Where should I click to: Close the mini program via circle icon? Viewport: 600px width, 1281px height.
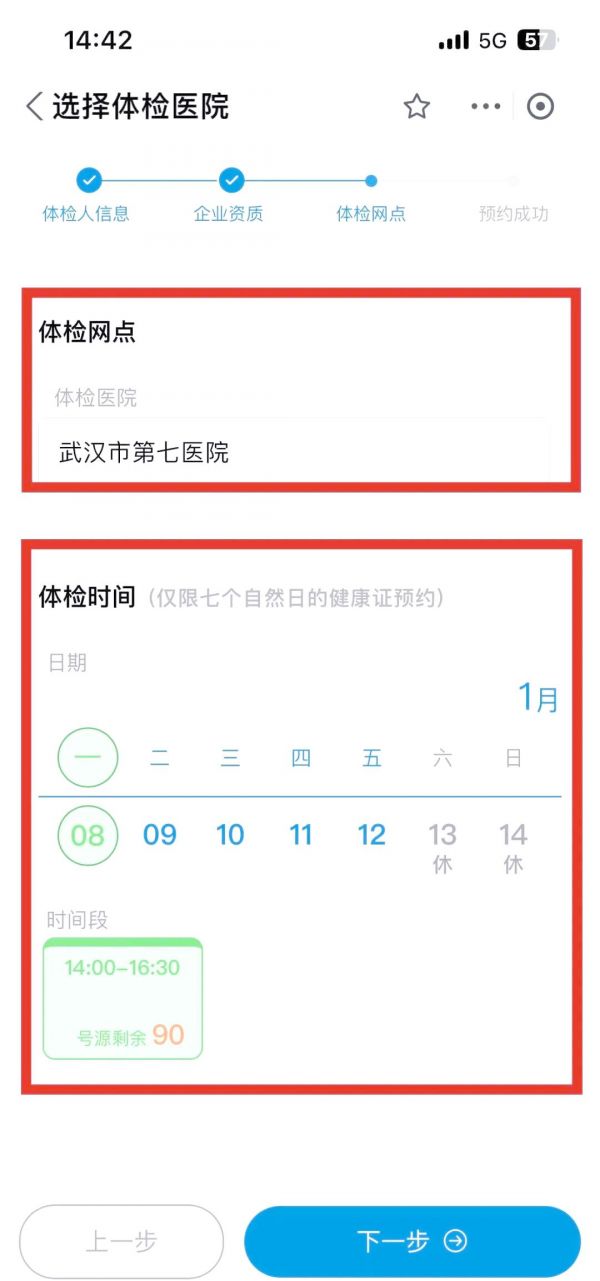click(x=540, y=107)
